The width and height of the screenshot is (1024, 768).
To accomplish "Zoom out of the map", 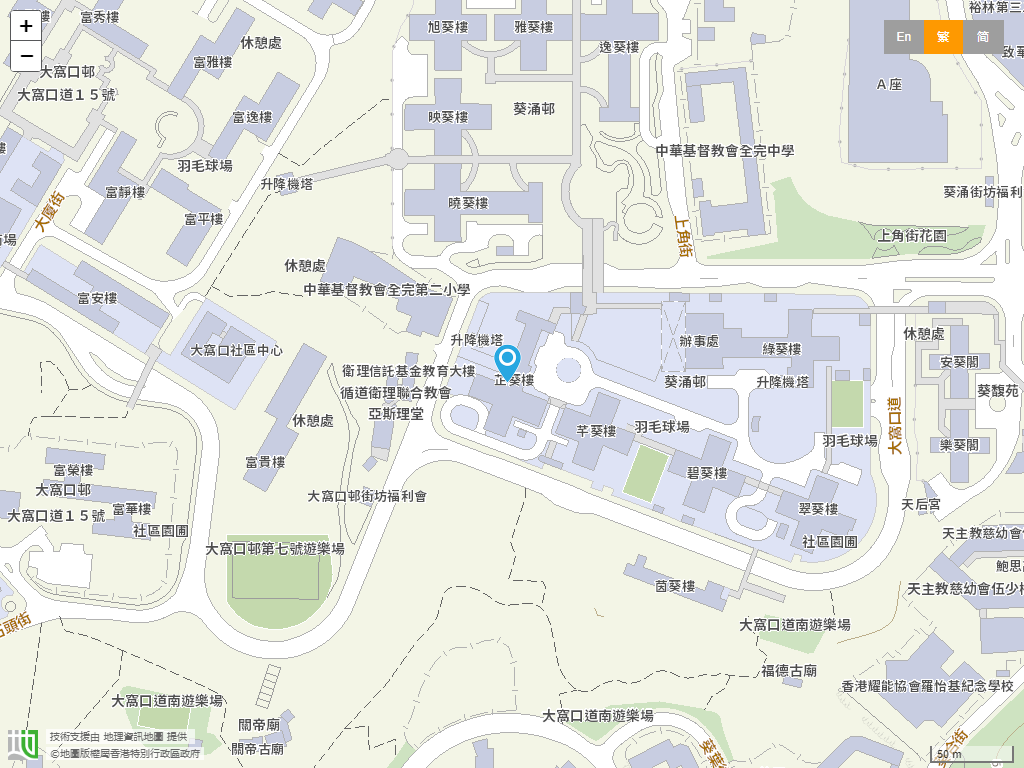I will [x=26, y=56].
